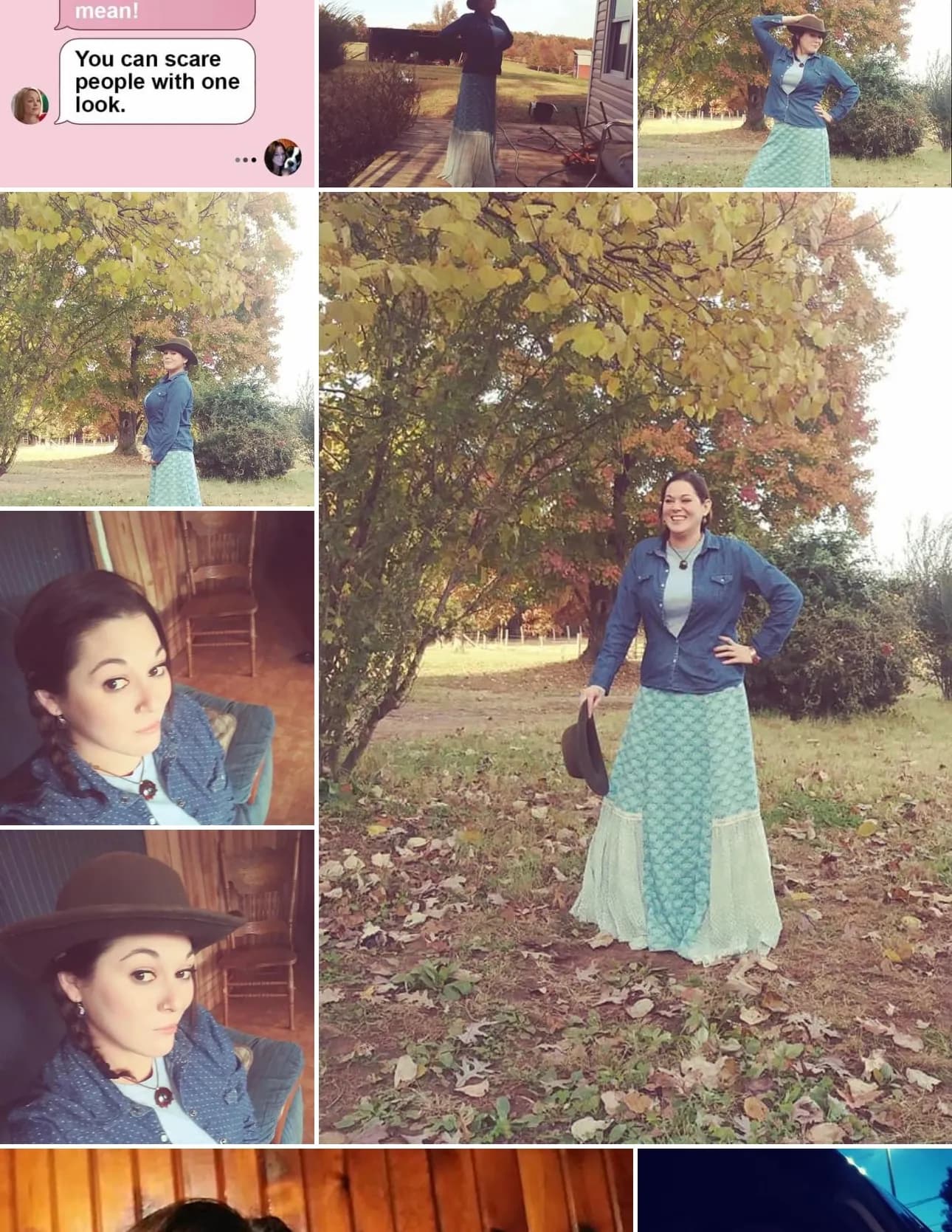The height and width of the screenshot is (1232, 952).
Task: Open the wood-paneled wall photo at bottom
Action: [317, 1190]
